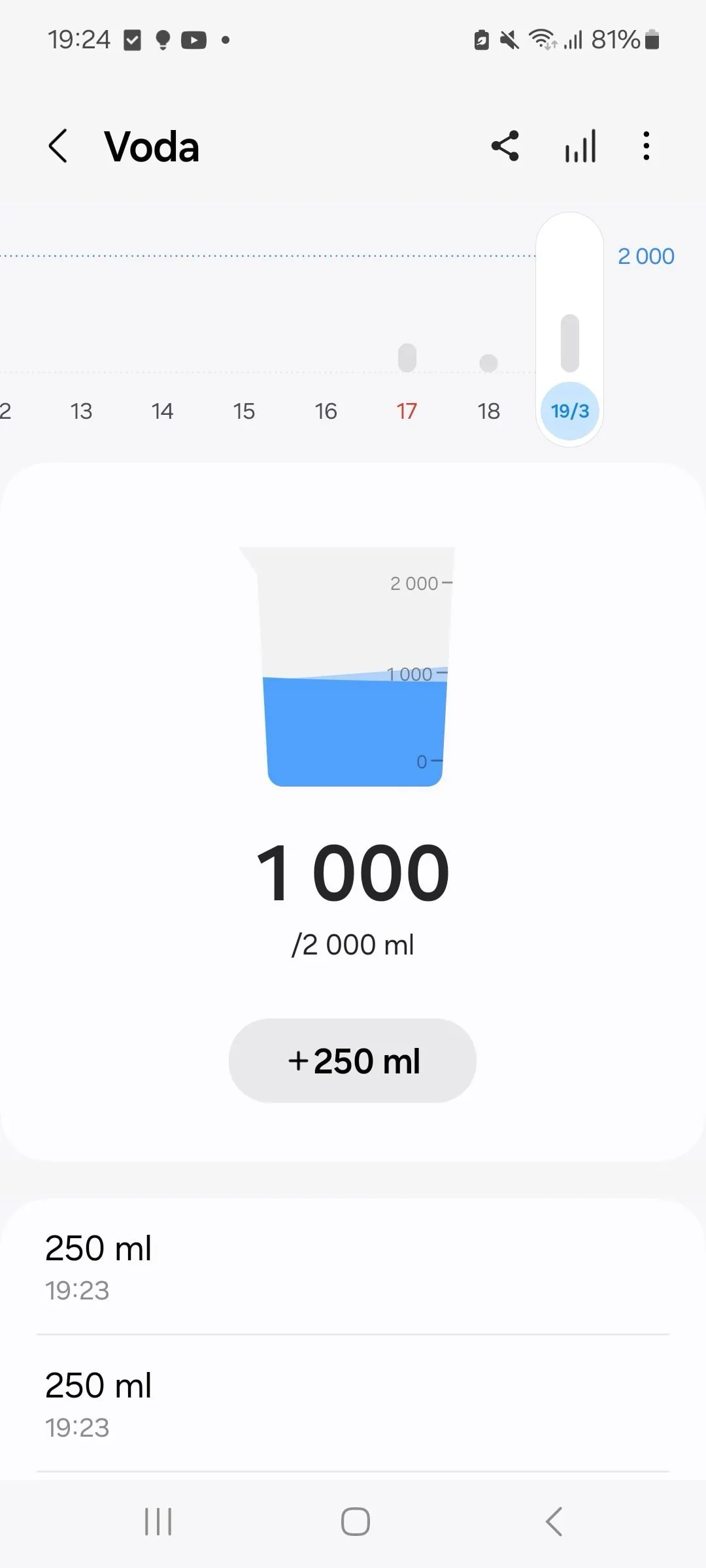This screenshot has width=706, height=1568.
Task: Select day 13 in the chart
Action: [81, 411]
